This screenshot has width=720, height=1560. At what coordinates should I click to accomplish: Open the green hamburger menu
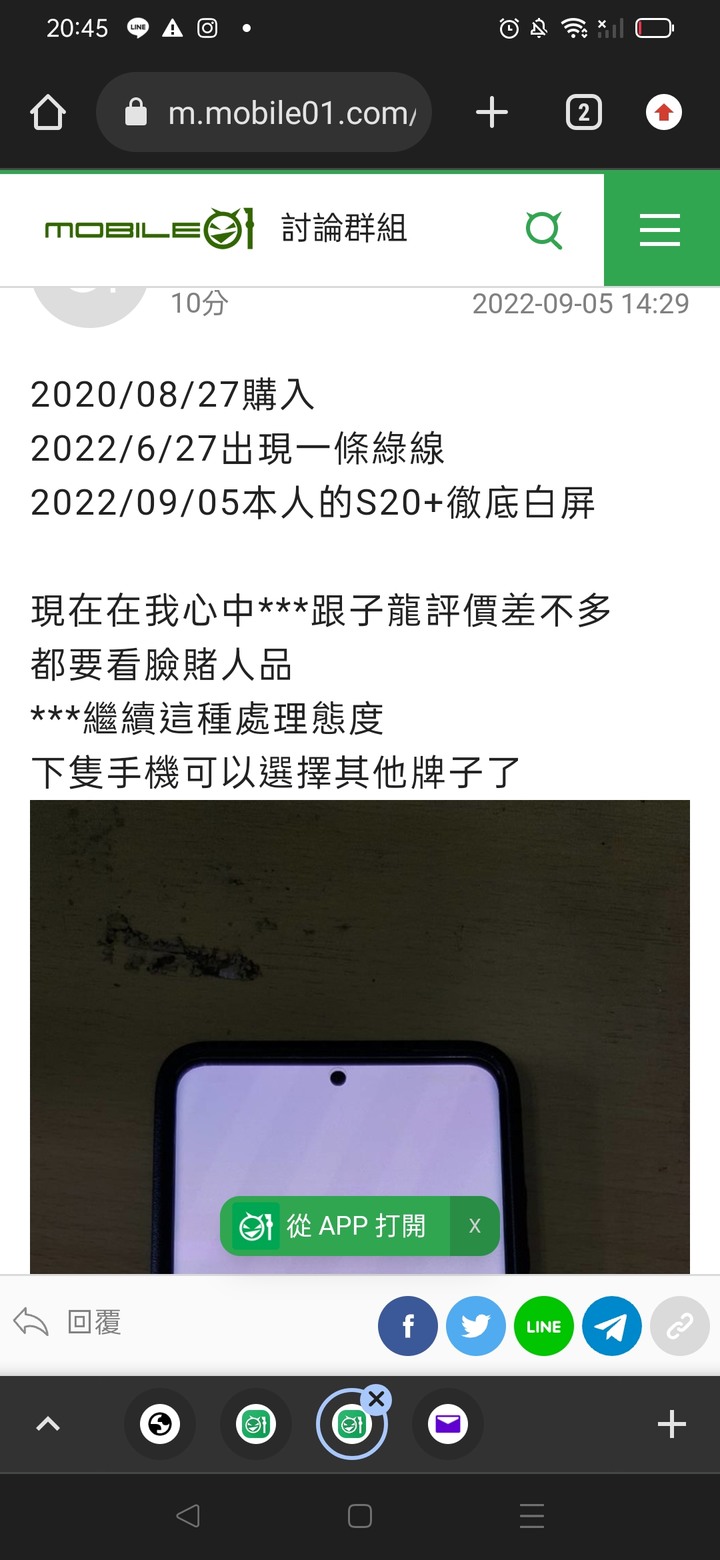(660, 230)
